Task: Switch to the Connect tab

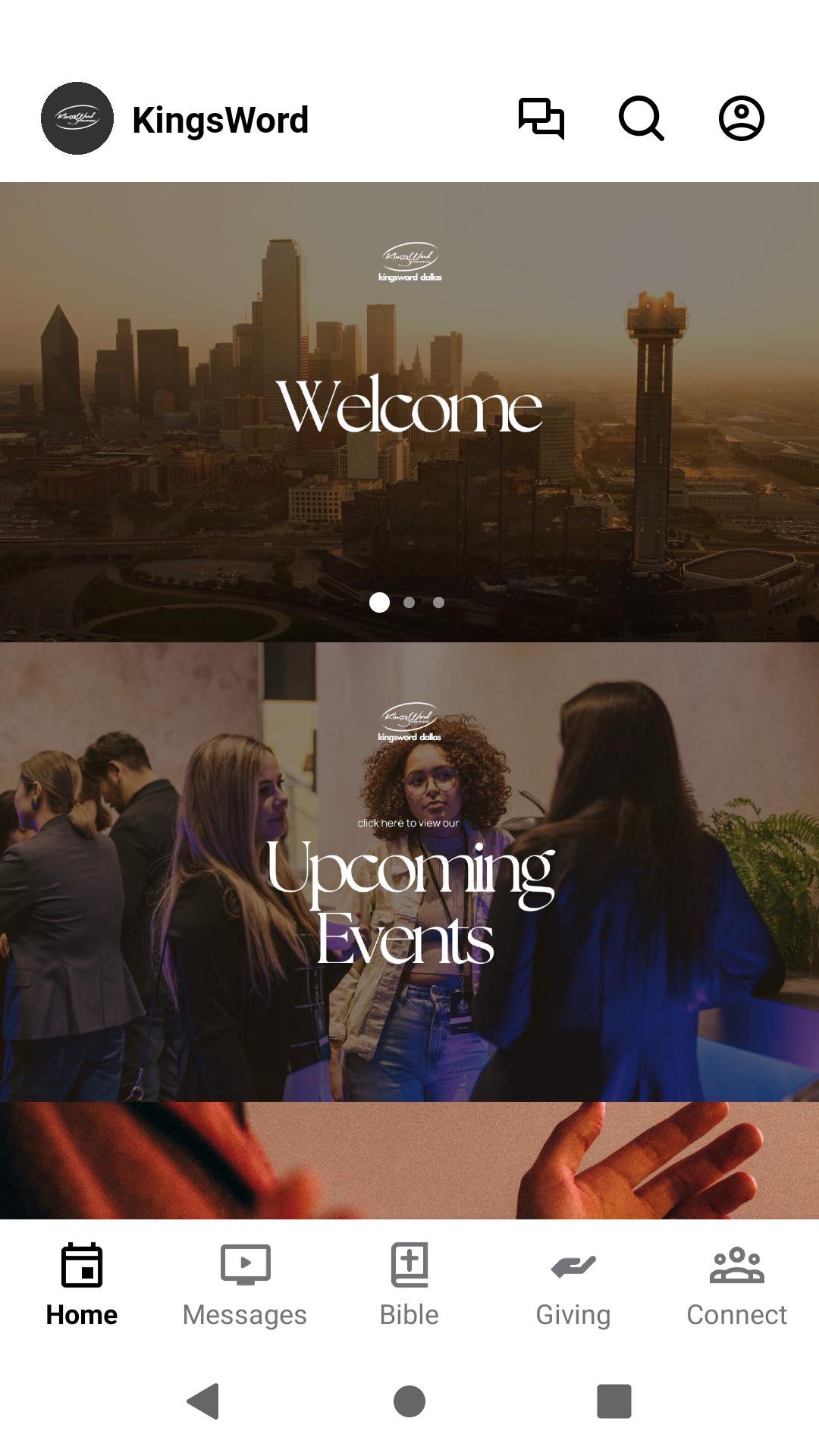Action: click(x=736, y=1285)
